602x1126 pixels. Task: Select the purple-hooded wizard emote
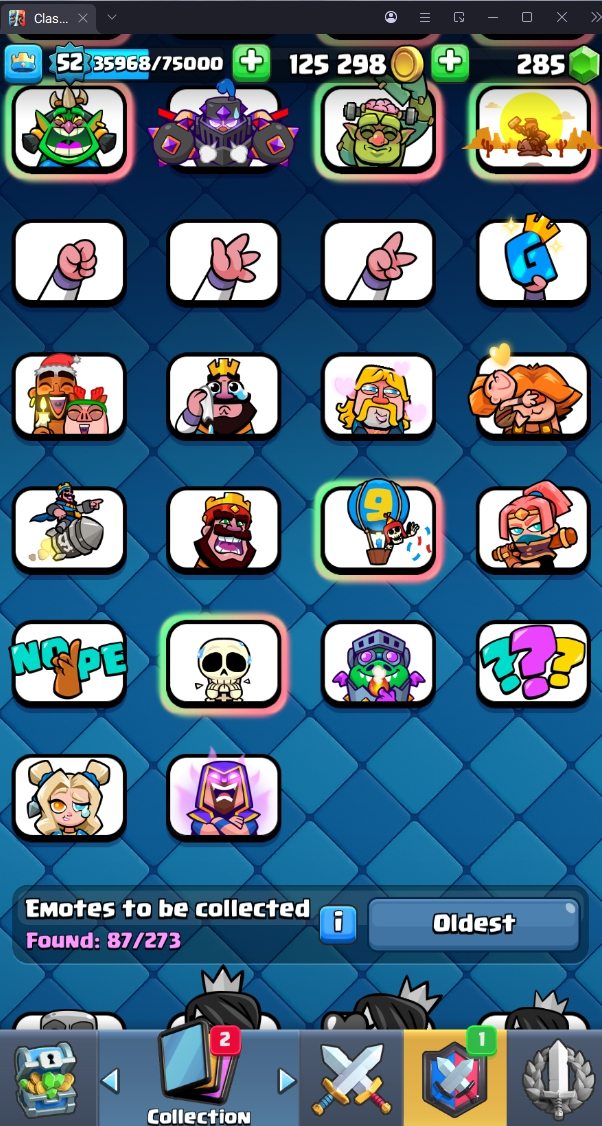(x=224, y=796)
